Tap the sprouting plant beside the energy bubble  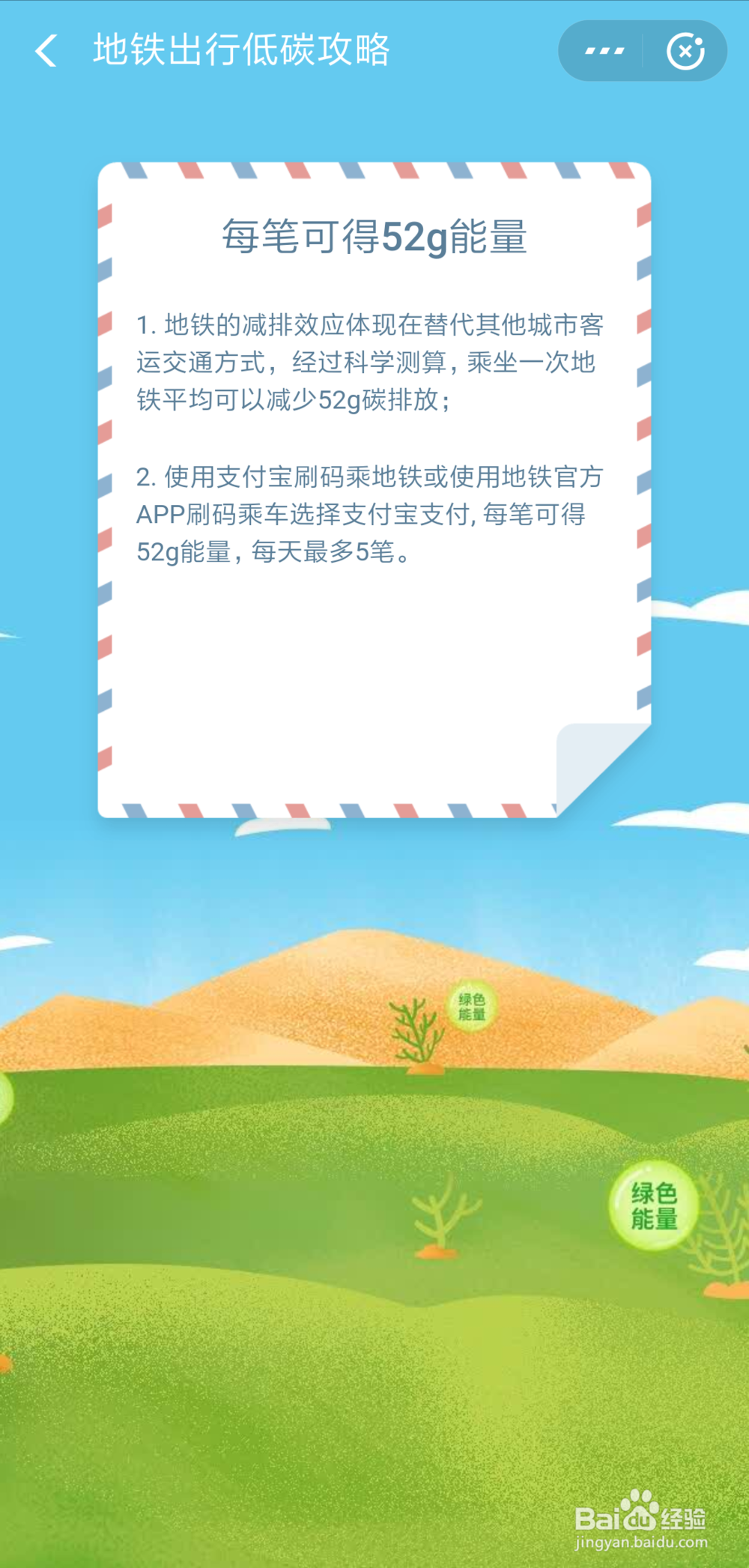tap(416, 1030)
